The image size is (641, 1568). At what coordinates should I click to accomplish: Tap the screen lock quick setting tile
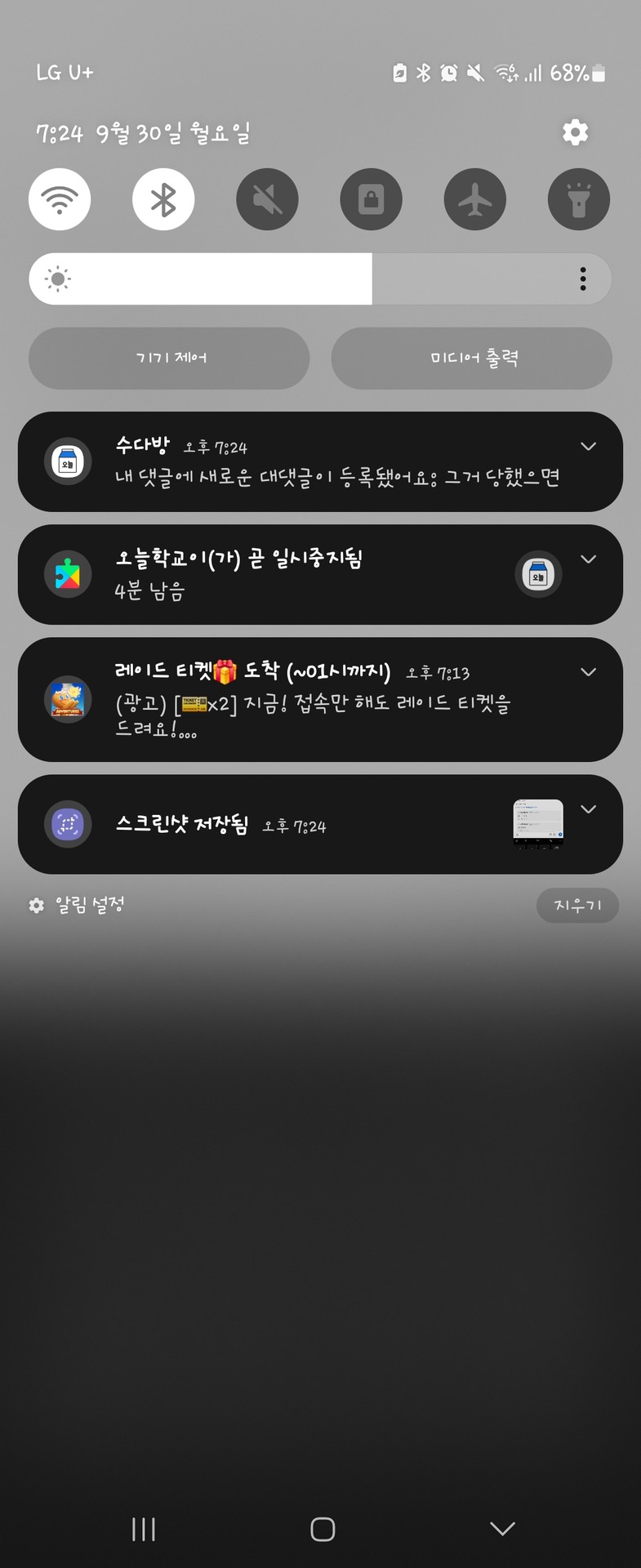371,199
